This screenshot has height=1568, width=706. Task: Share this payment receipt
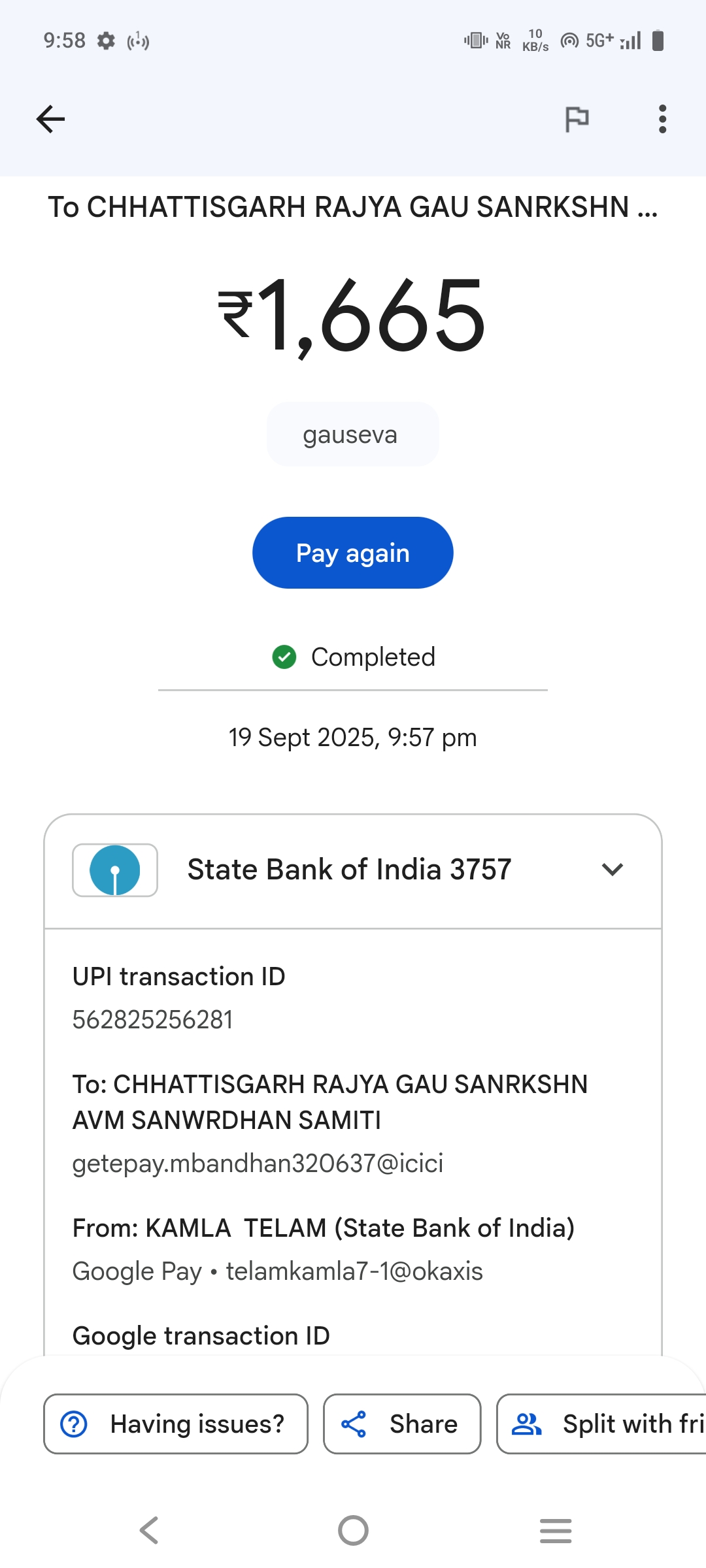[402, 1424]
